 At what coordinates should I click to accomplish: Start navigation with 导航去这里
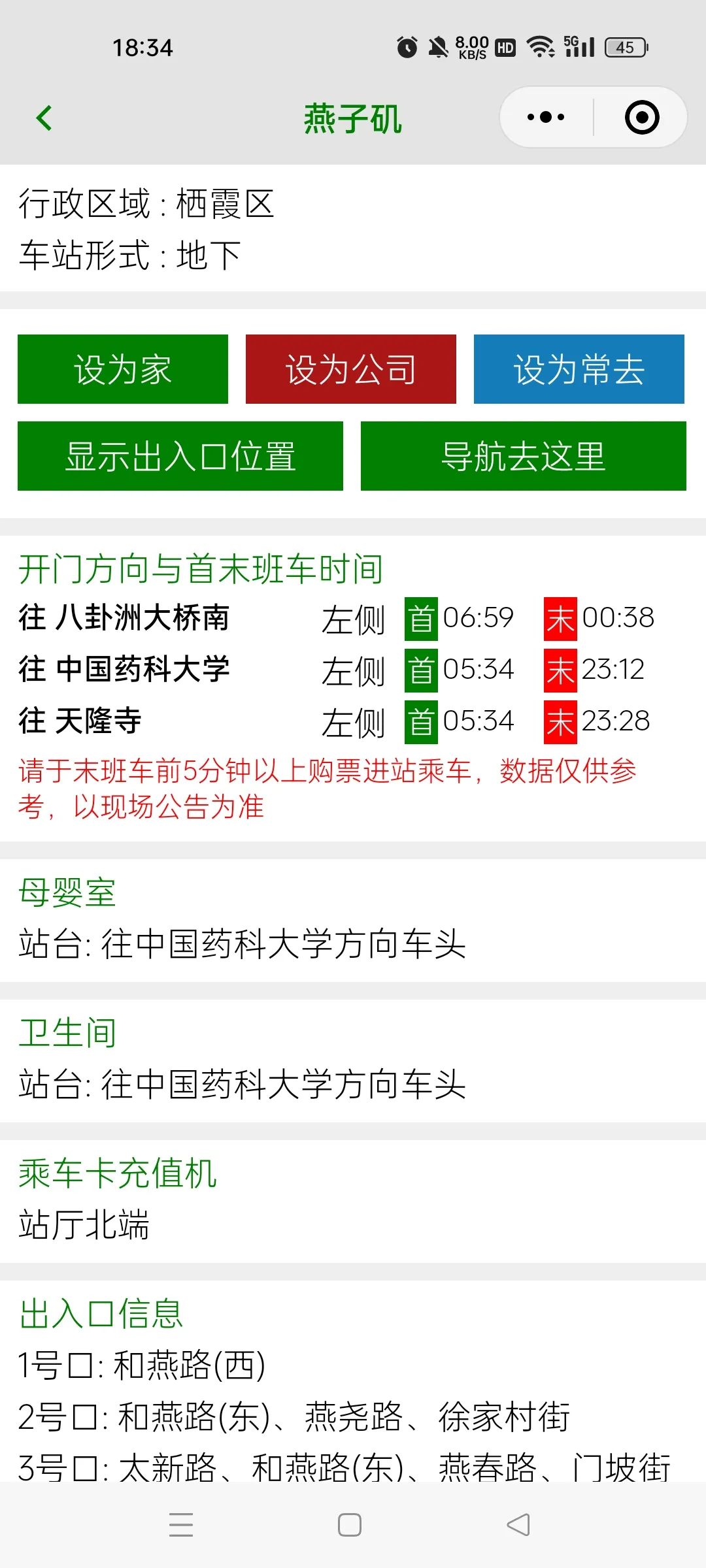pyautogui.click(x=524, y=457)
